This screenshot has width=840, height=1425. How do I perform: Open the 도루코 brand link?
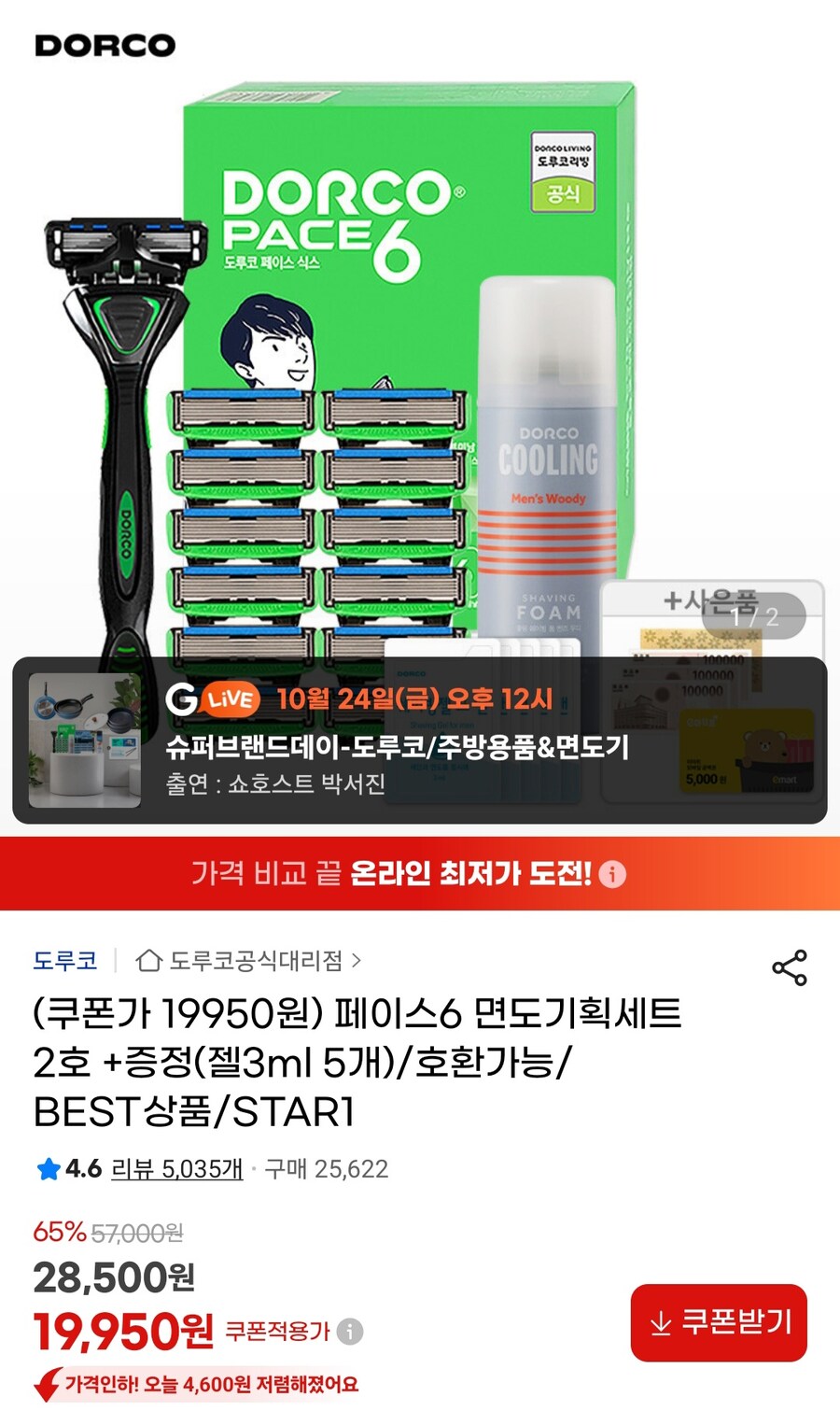tap(64, 960)
